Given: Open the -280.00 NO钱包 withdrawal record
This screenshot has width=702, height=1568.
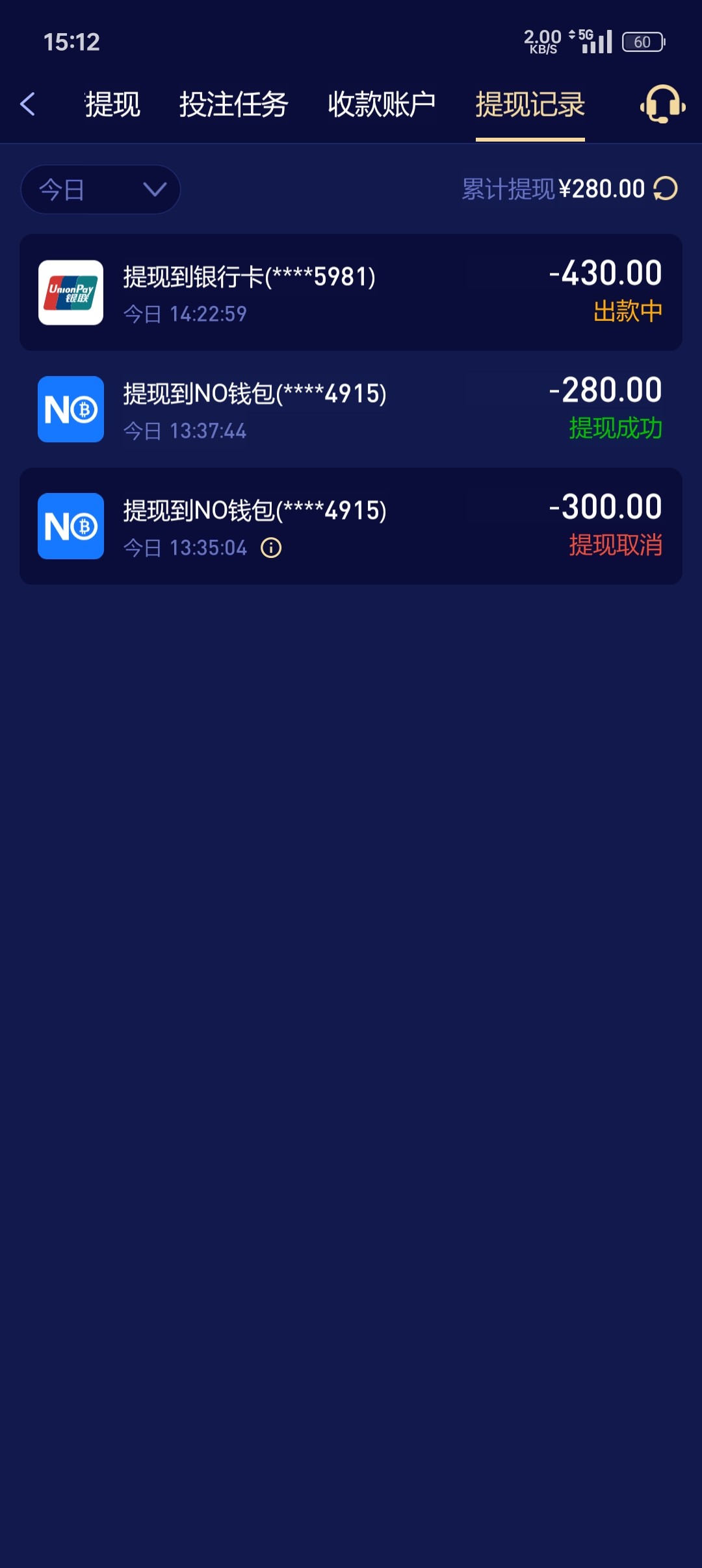Looking at the screenshot, I should pyautogui.click(x=351, y=409).
